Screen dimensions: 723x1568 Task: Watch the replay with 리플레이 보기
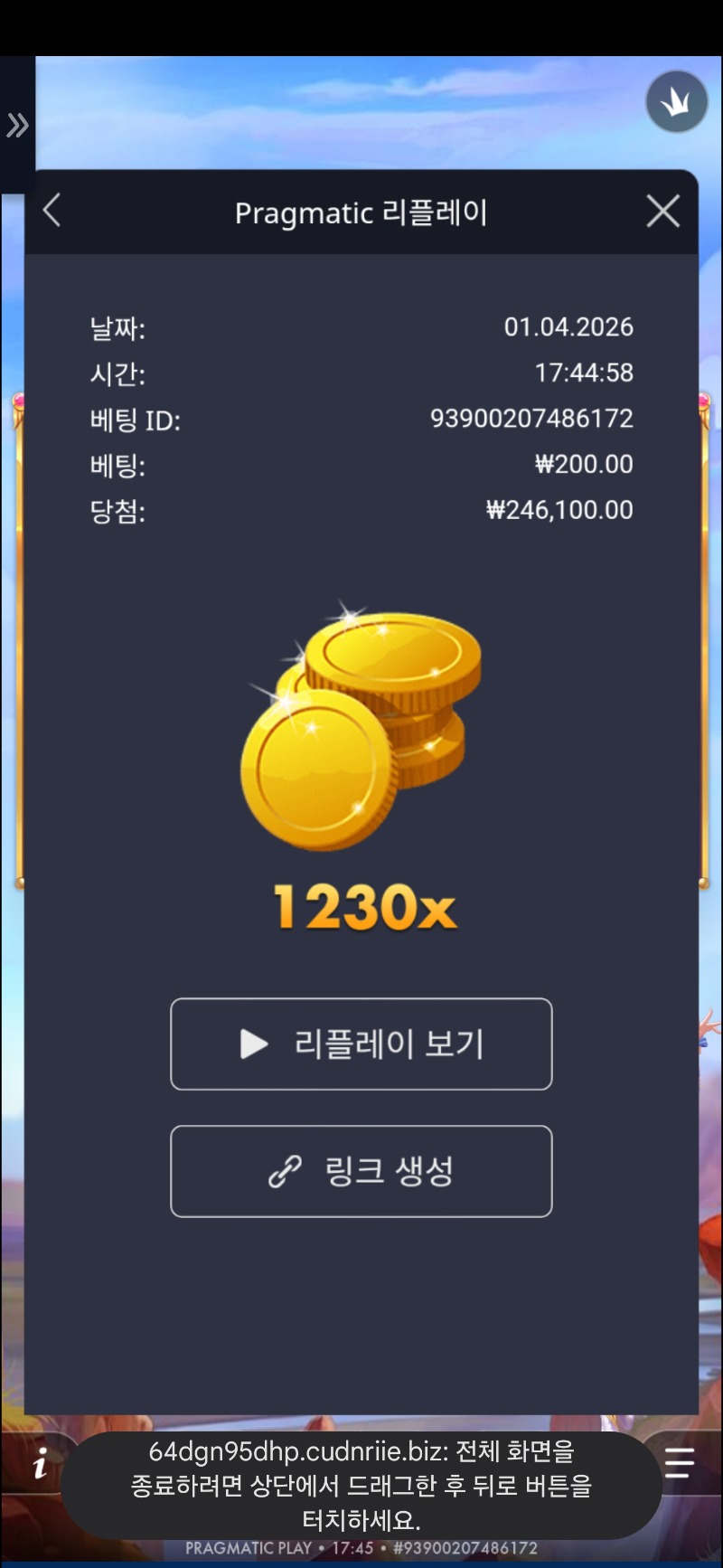pyautogui.click(x=361, y=1044)
